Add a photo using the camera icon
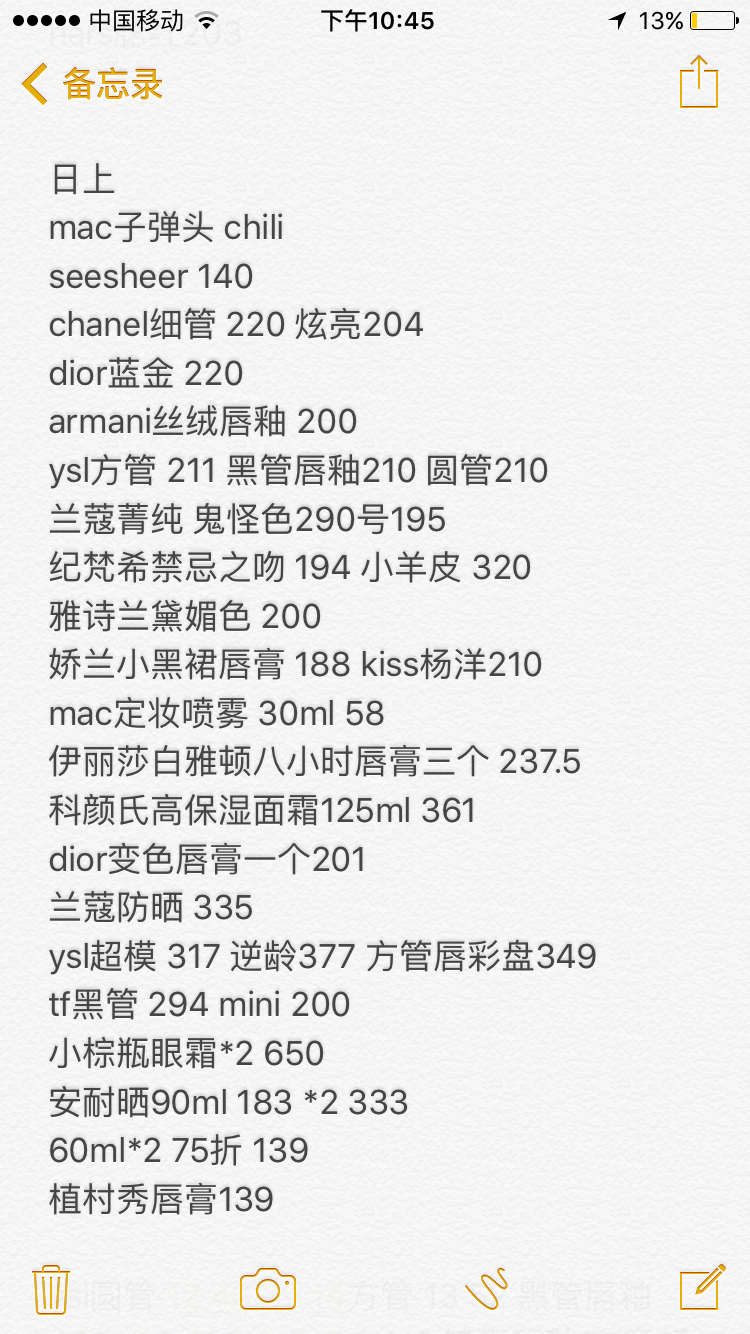The height and width of the screenshot is (1334, 750). coord(268,1288)
